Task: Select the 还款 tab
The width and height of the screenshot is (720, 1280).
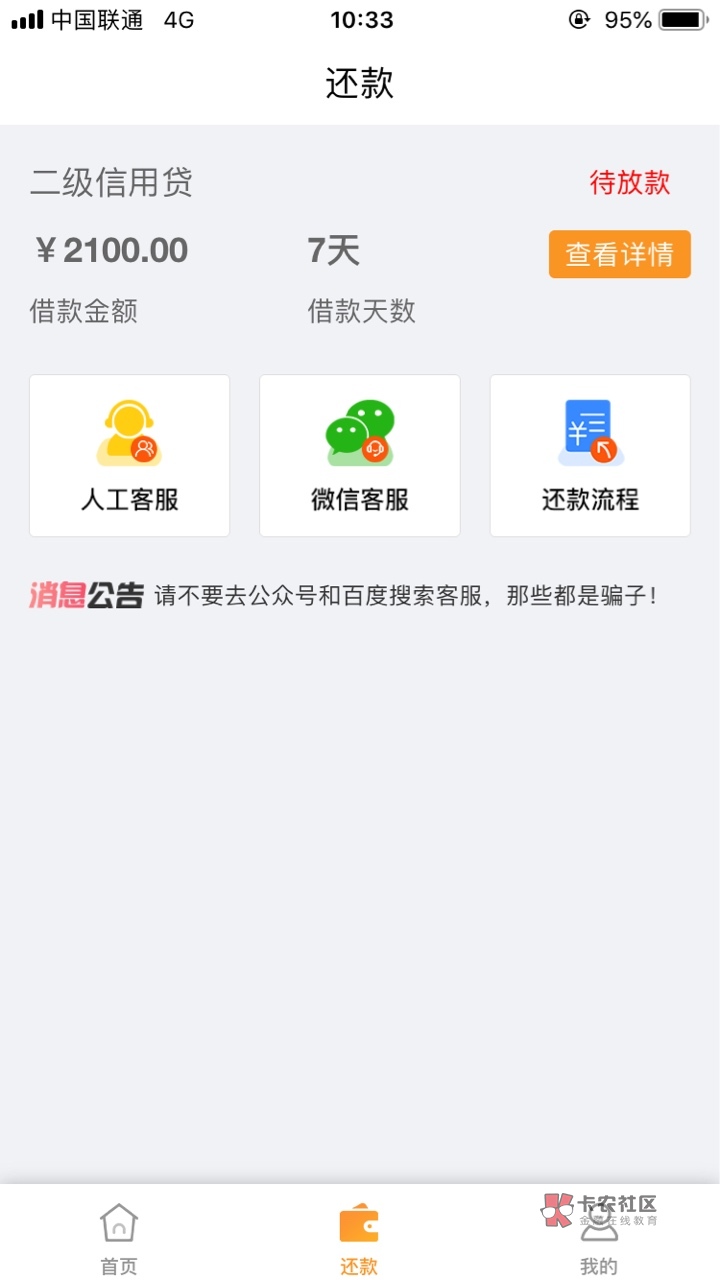Action: [x=359, y=1238]
